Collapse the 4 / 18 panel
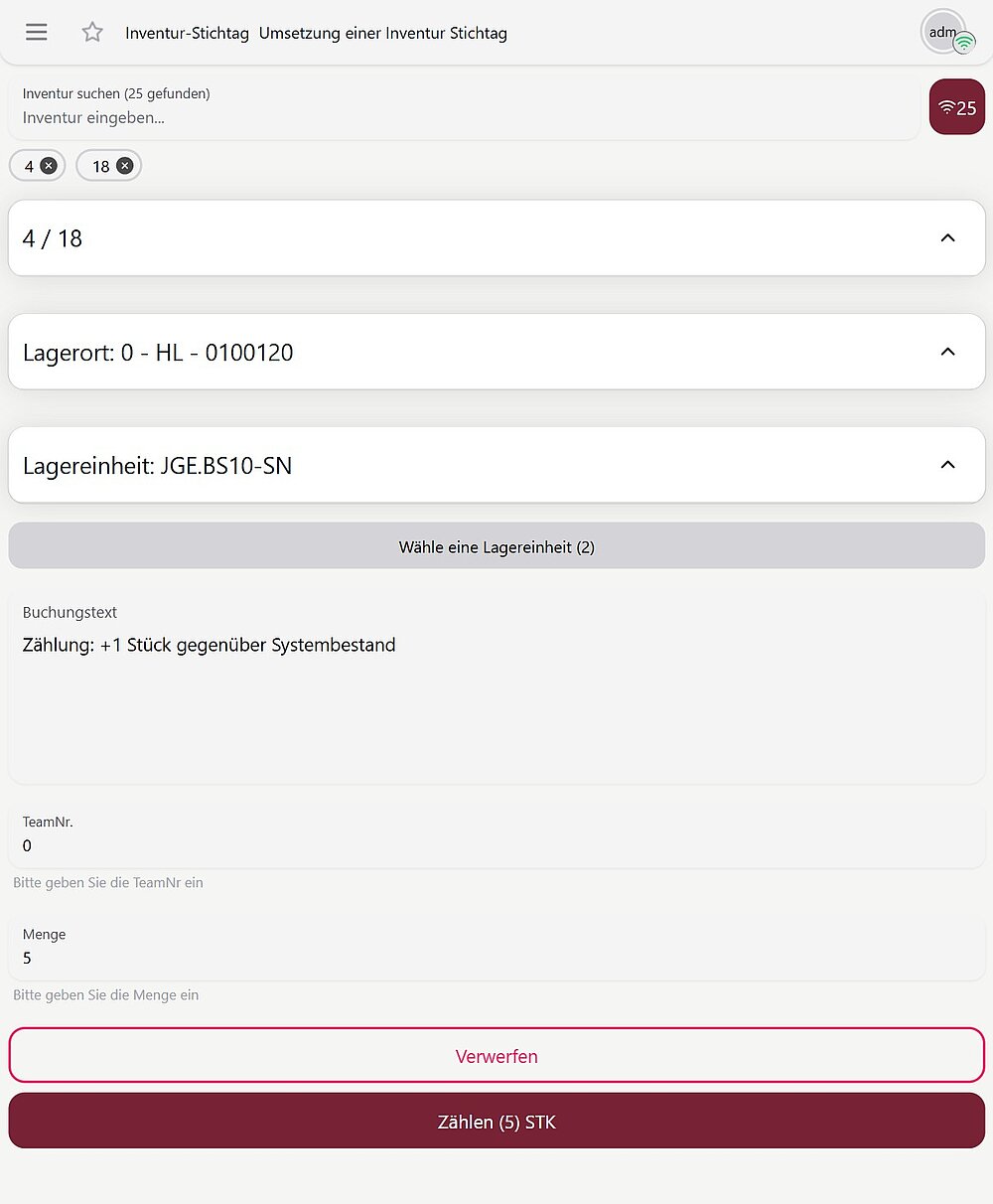The image size is (993, 1204). (947, 238)
